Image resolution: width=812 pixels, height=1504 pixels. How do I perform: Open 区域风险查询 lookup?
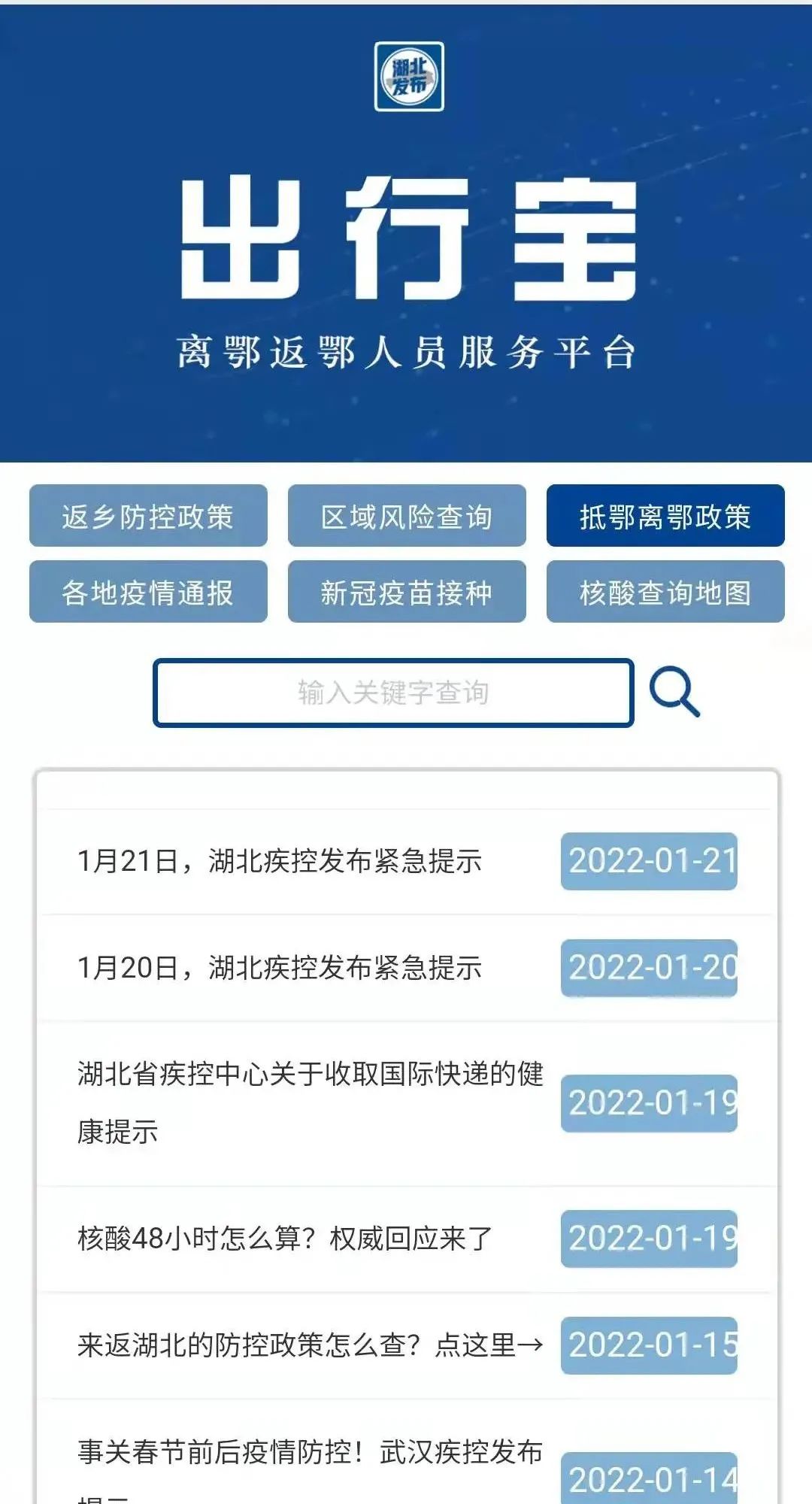407,516
